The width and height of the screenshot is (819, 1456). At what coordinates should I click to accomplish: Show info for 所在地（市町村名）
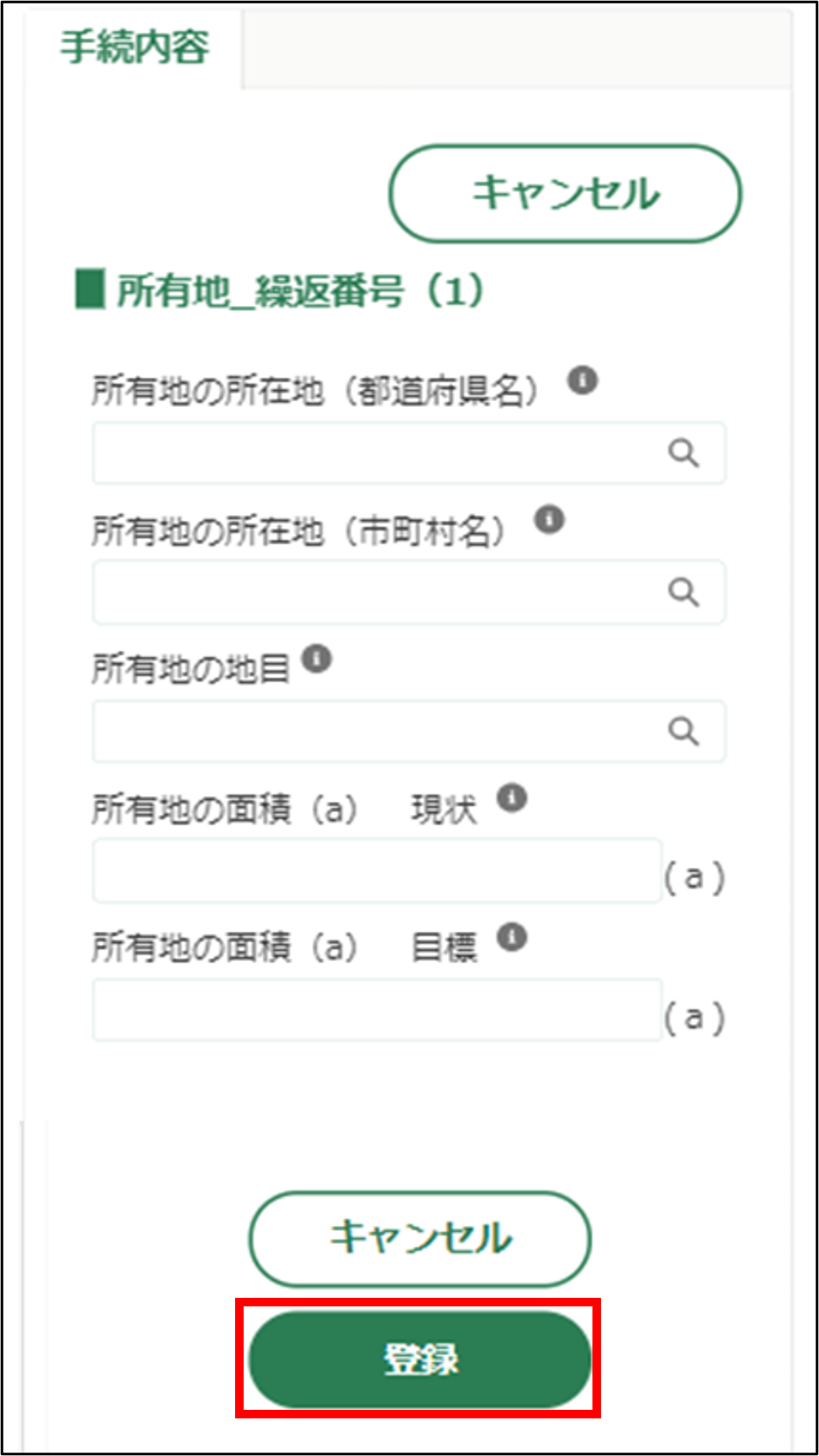[x=550, y=519]
